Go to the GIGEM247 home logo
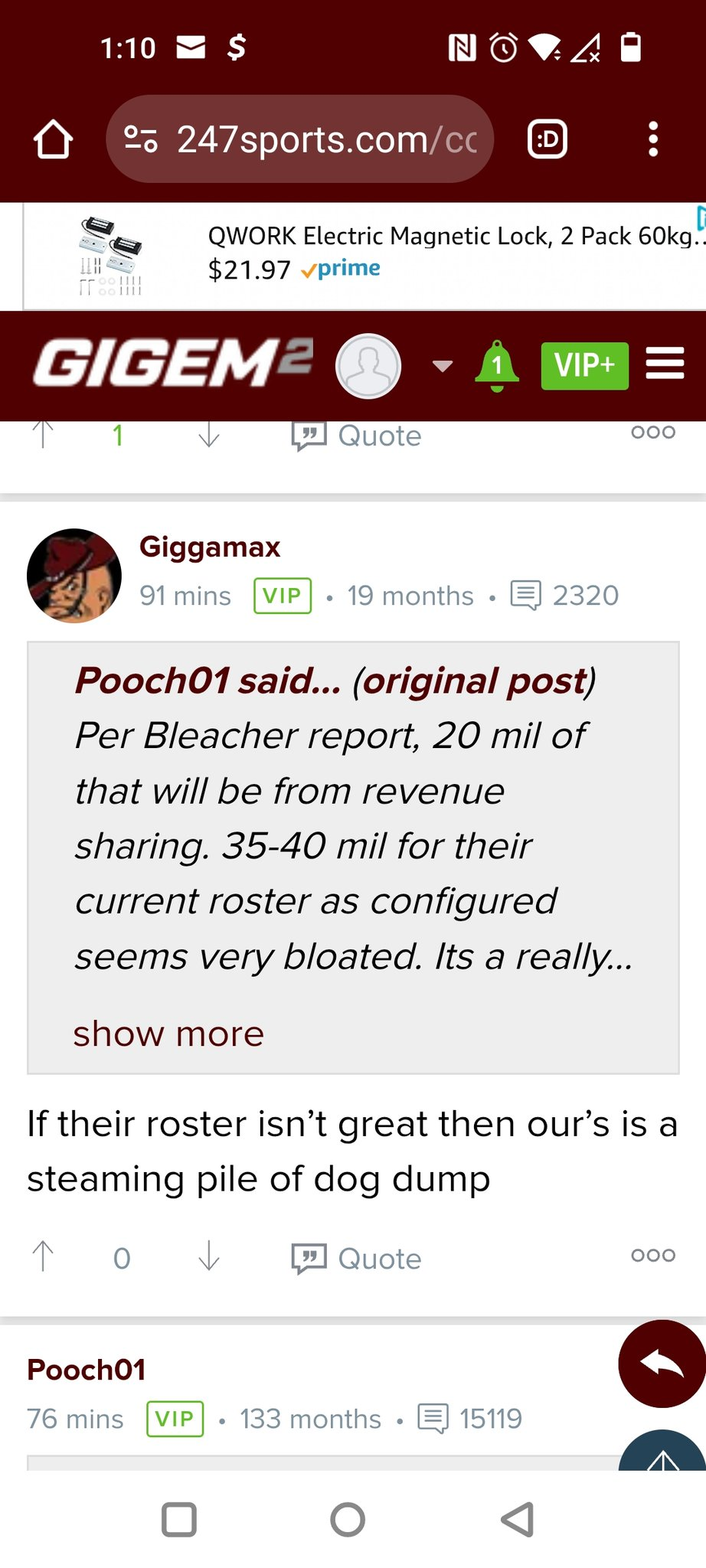The width and height of the screenshot is (706, 1568). point(173,363)
